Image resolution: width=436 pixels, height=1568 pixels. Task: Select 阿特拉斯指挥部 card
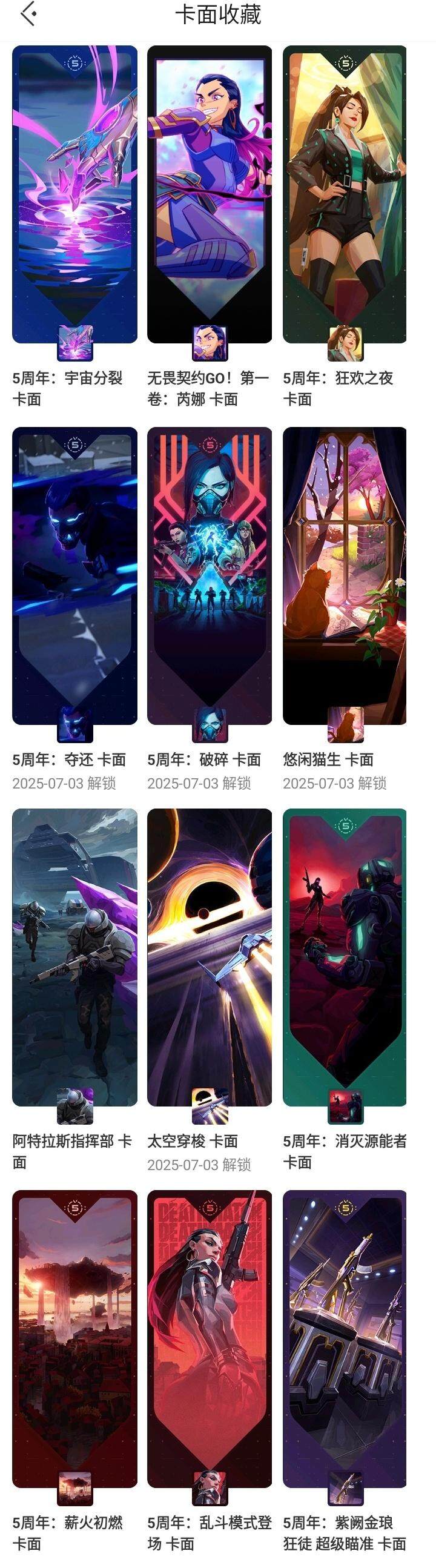coord(74,957)
